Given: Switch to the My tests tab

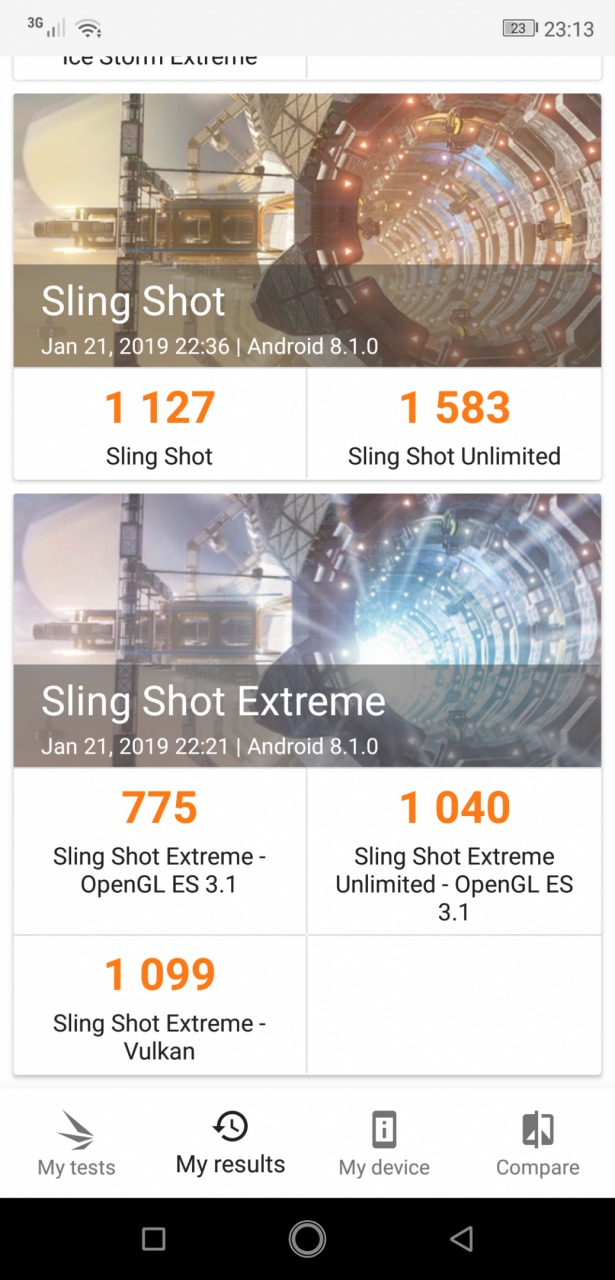Looking at the screenshot, I should (x=76, y=1143).
